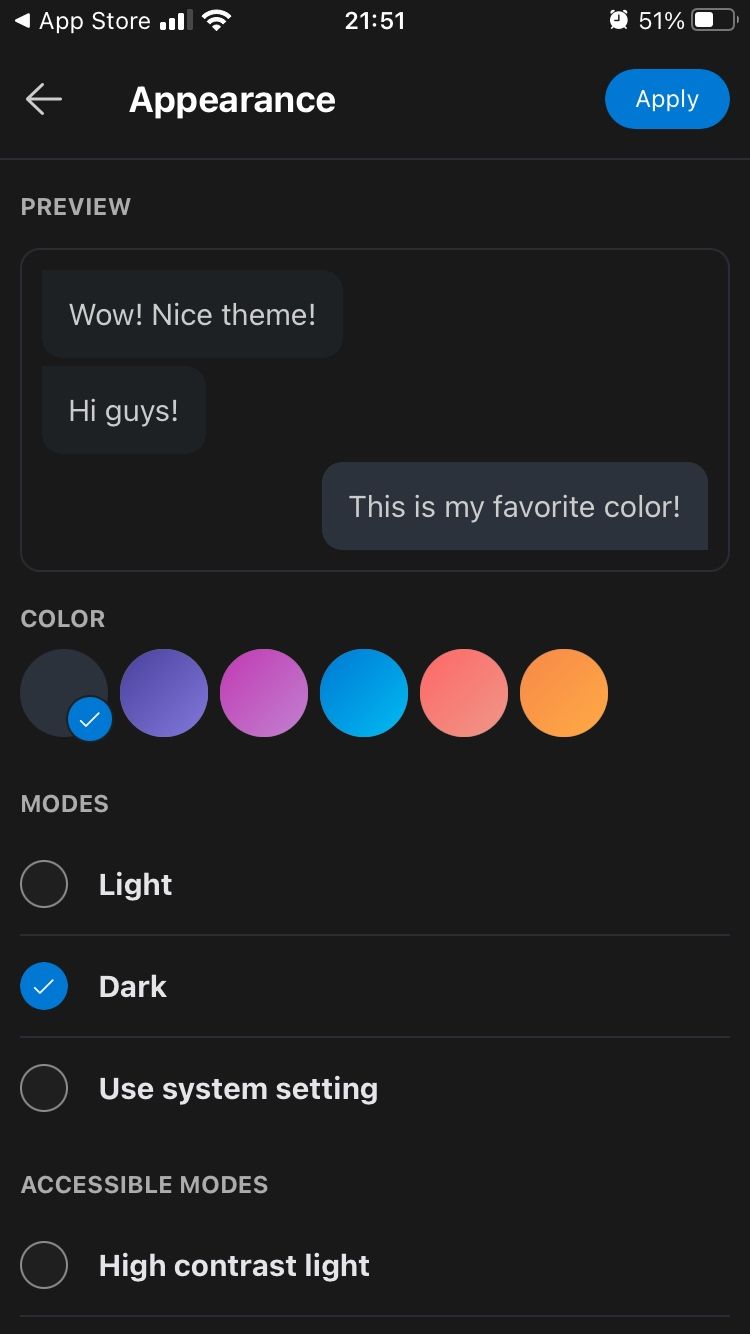Viewport: 750px width, 1334px height.
Task: Select the dark gray color swatch
Action: (x=63, y=692)
